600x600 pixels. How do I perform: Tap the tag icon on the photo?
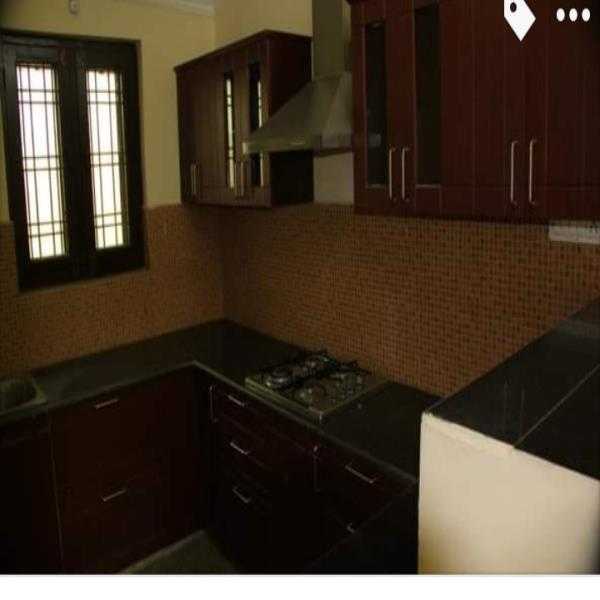[518, 17]
